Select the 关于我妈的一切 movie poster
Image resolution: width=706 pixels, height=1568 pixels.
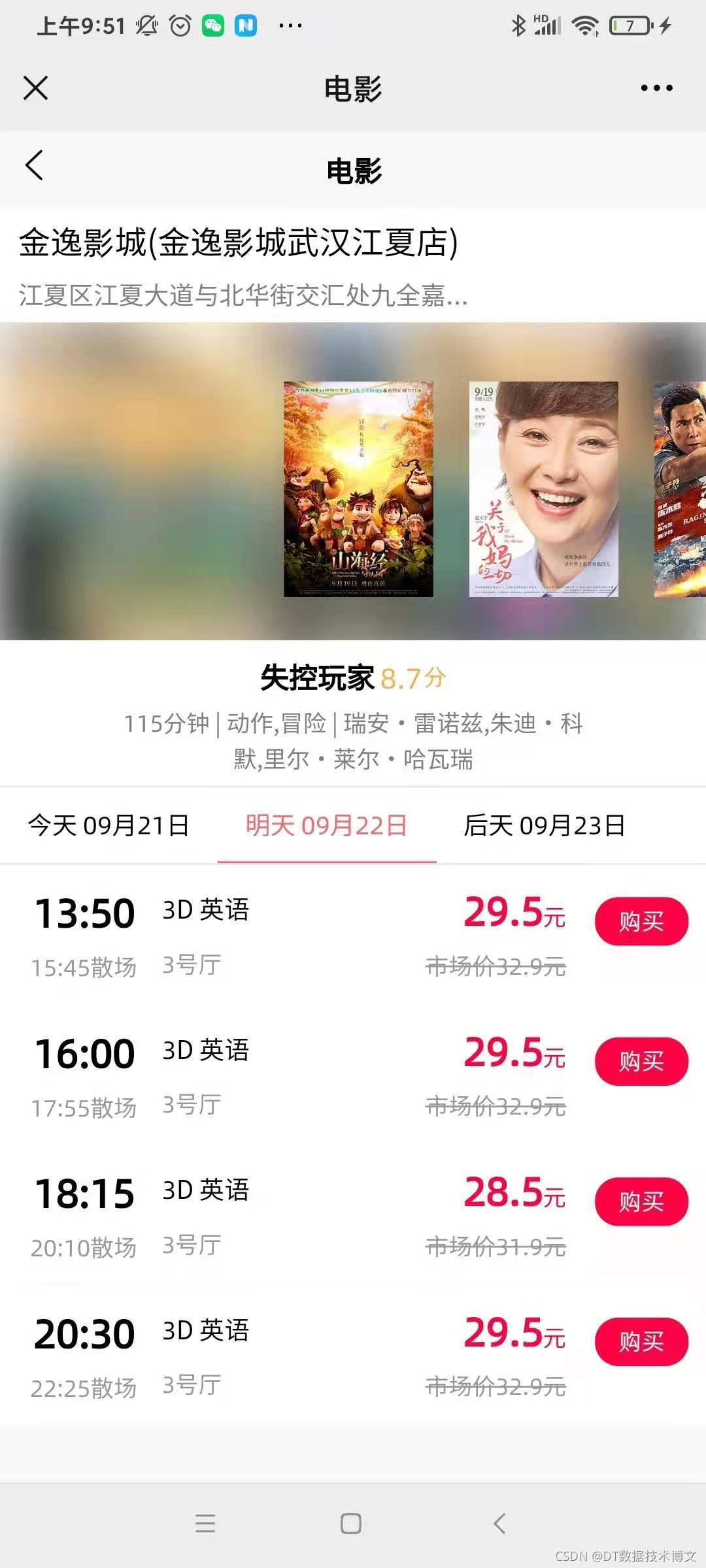coord(543,489)
